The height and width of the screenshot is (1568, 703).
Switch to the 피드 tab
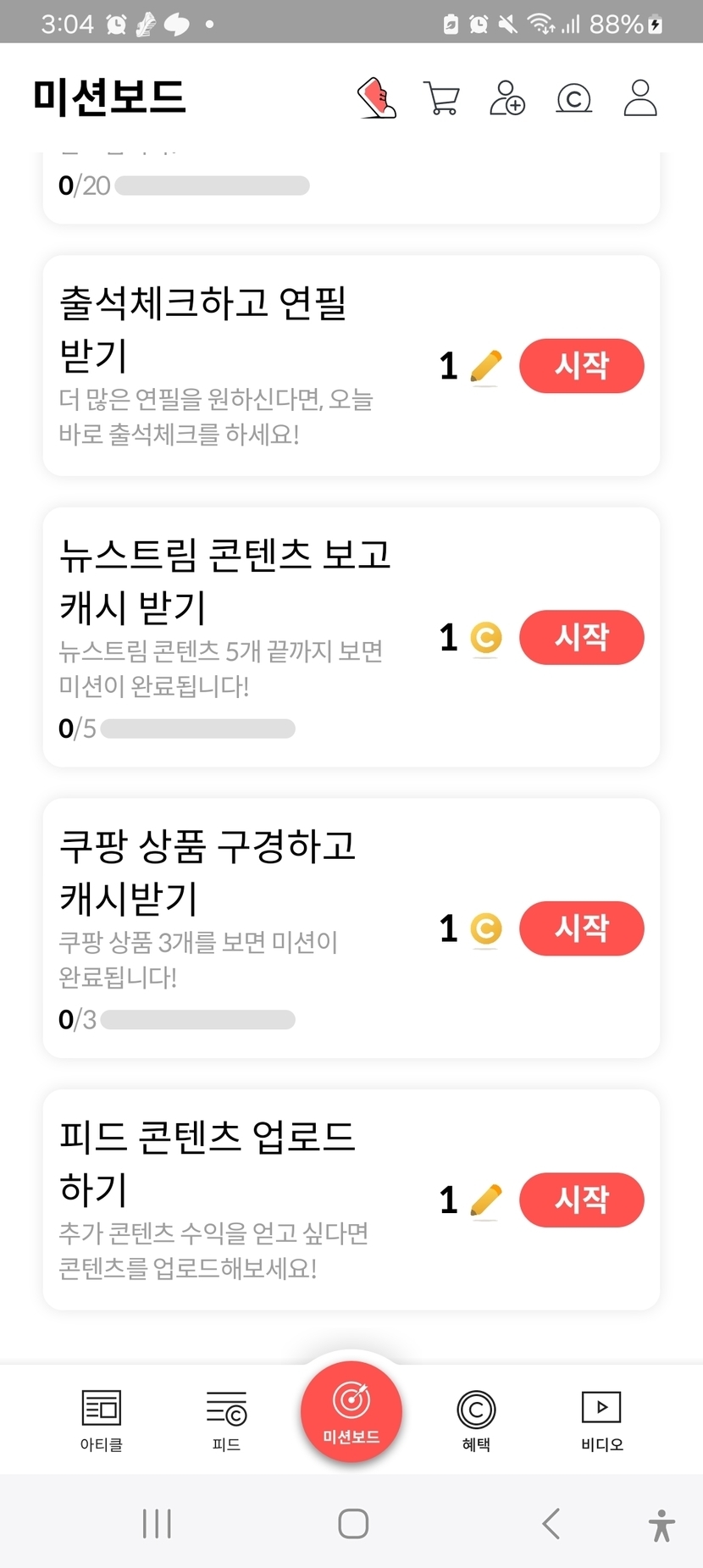(x=226, y=1420)
